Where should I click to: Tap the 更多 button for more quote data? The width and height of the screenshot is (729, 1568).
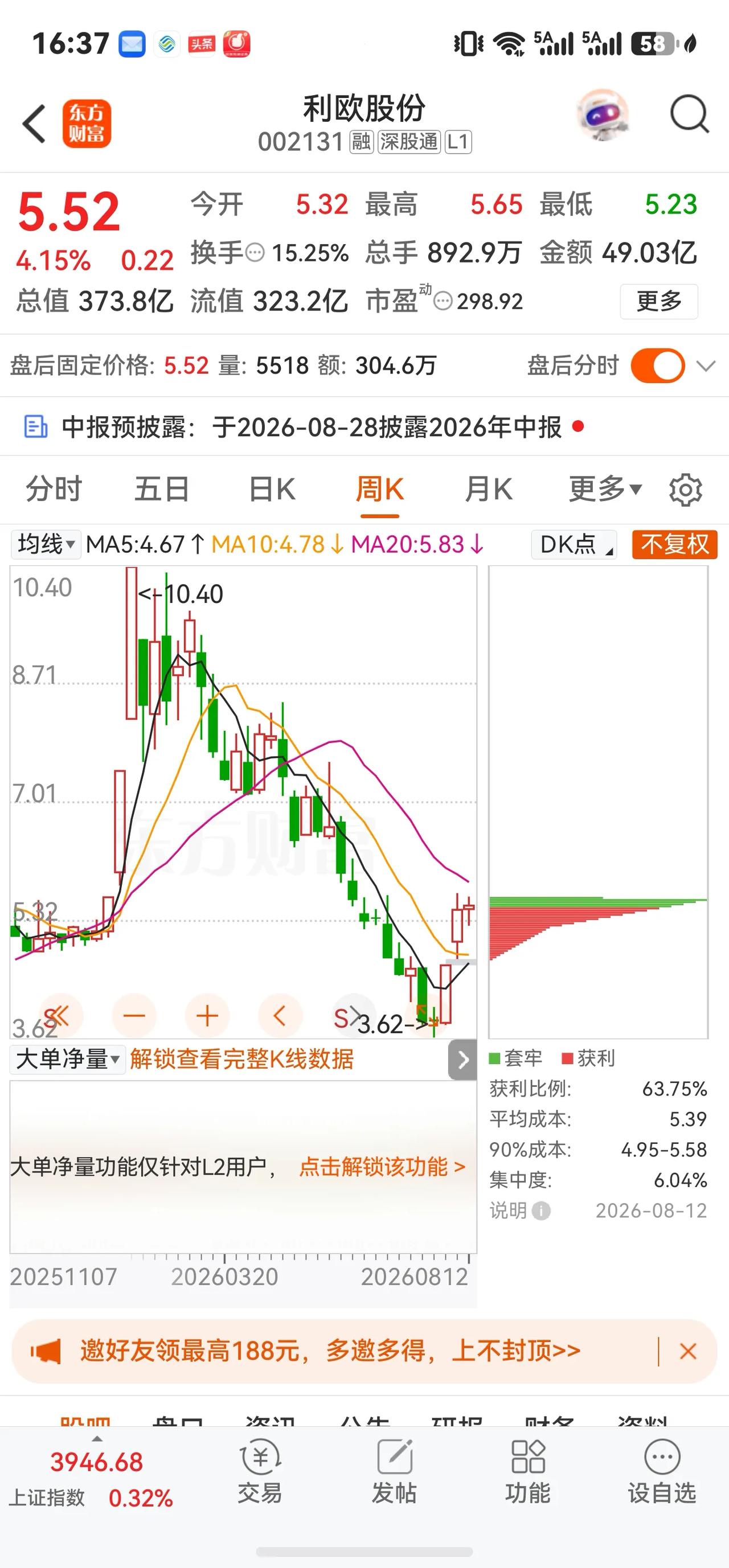[x=659, y=301]
